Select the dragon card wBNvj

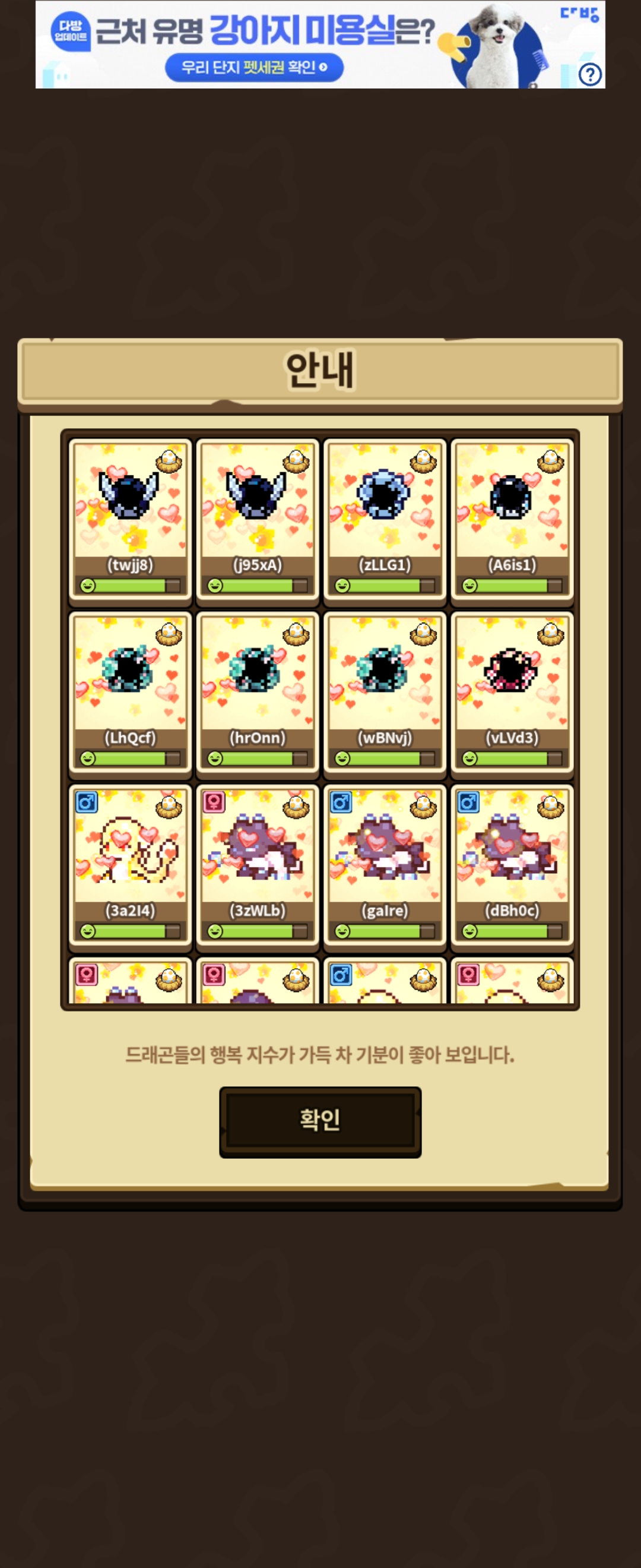[x=385, y=693]
